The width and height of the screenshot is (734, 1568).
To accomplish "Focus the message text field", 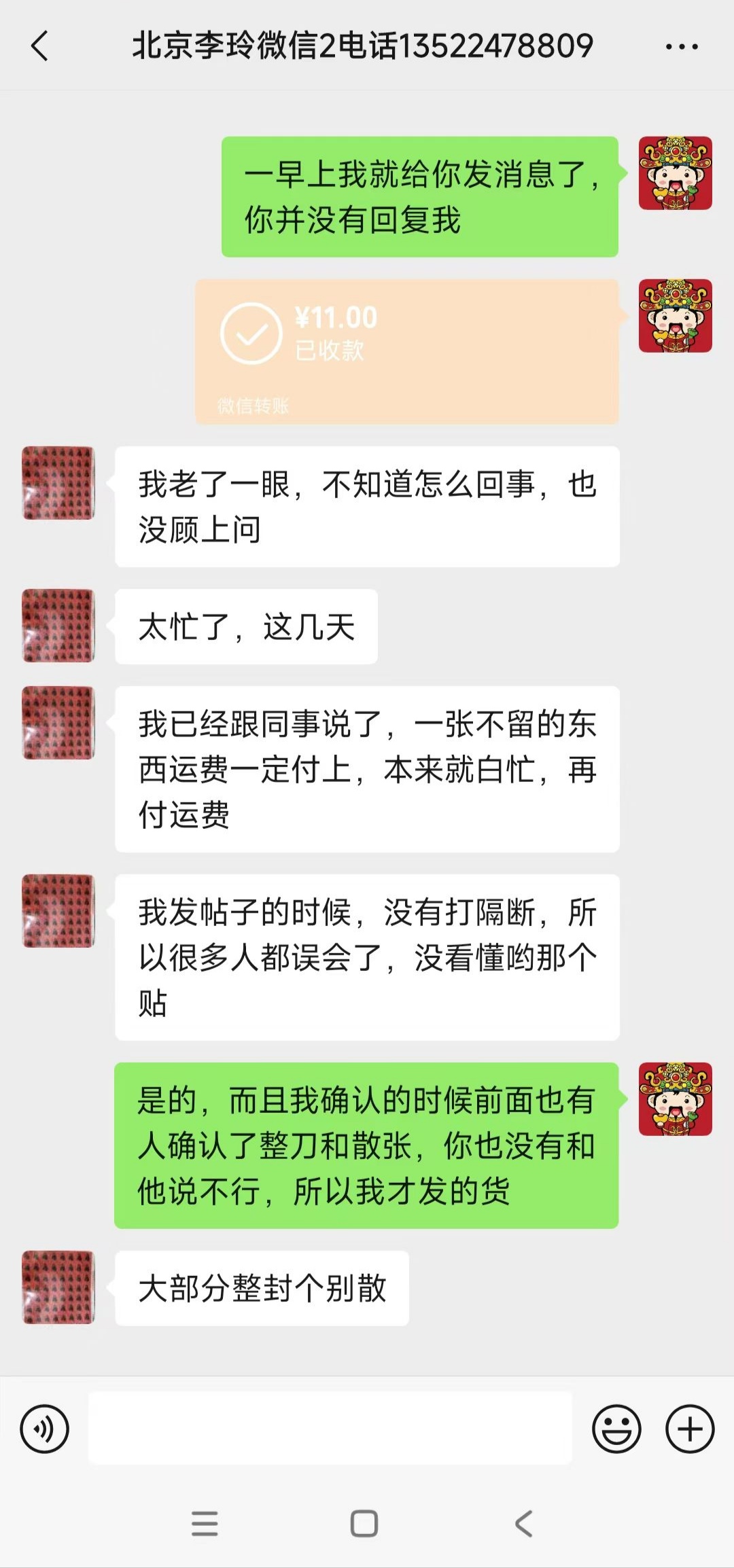I will tap(330, 1428).
